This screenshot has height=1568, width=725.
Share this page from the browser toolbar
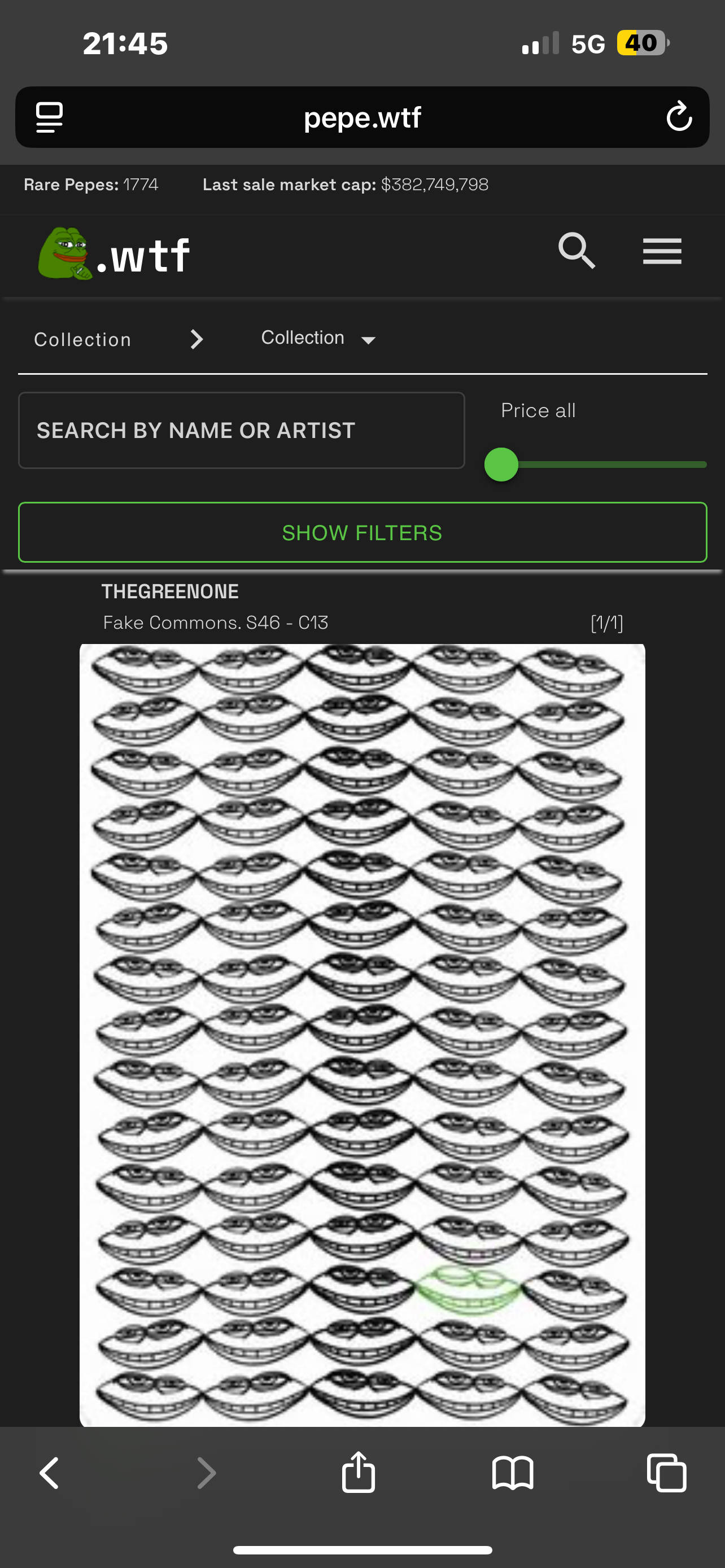[359, 1473]
